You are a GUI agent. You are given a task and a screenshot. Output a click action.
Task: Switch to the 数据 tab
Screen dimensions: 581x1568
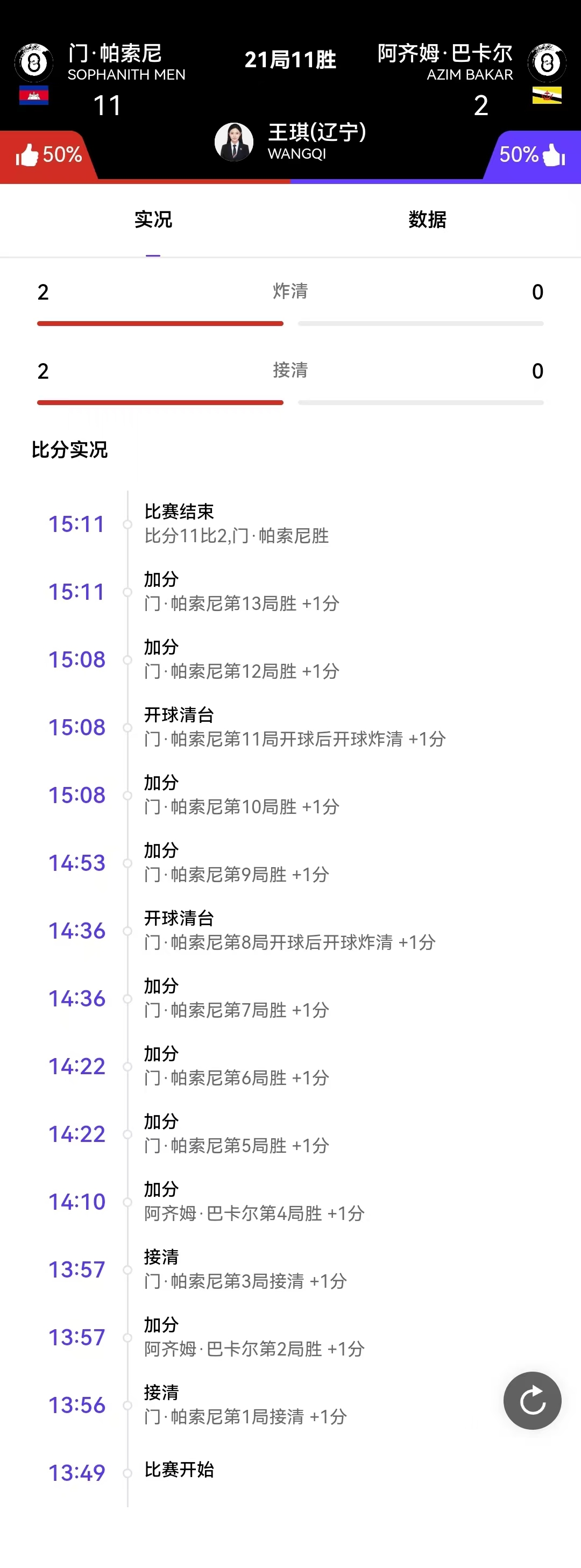click(x=427, y=220)
